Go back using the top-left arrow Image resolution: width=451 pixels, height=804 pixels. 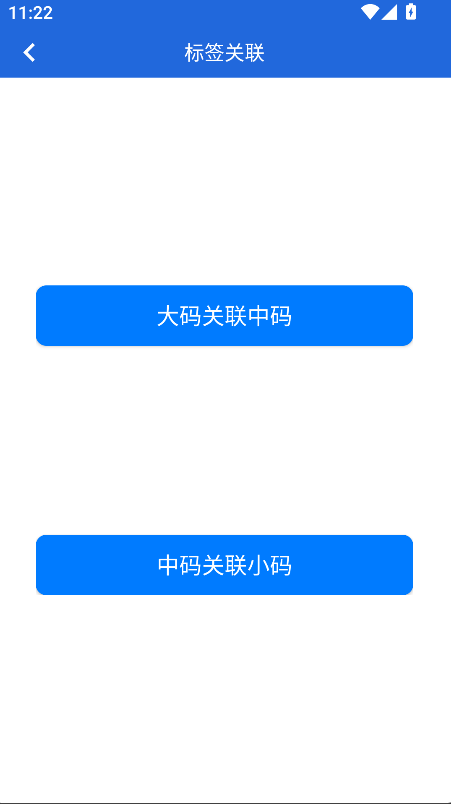coord(29,52)
